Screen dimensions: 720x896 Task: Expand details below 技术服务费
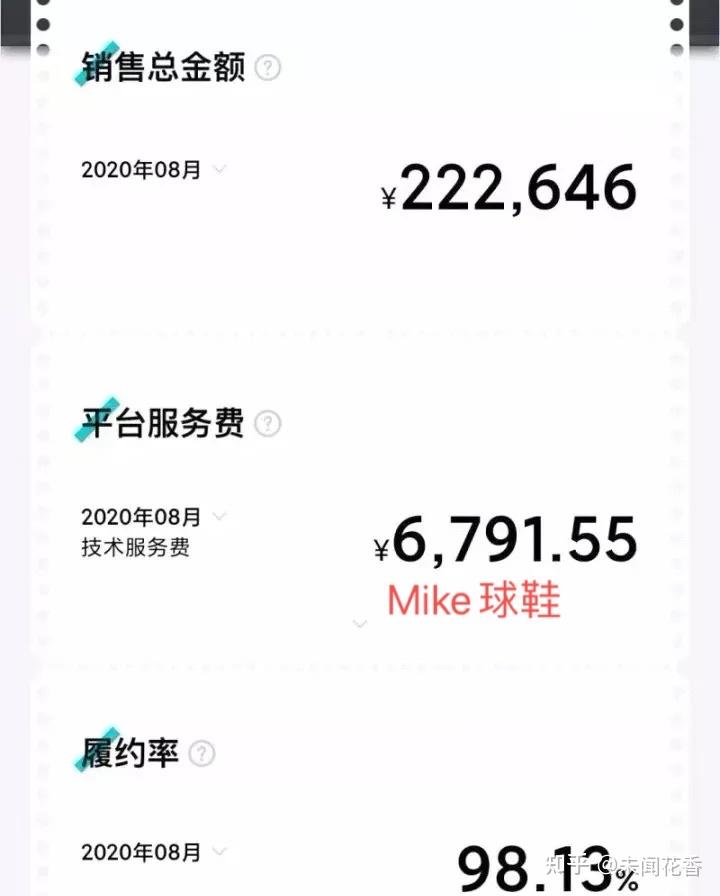click(x=360, y=624)
